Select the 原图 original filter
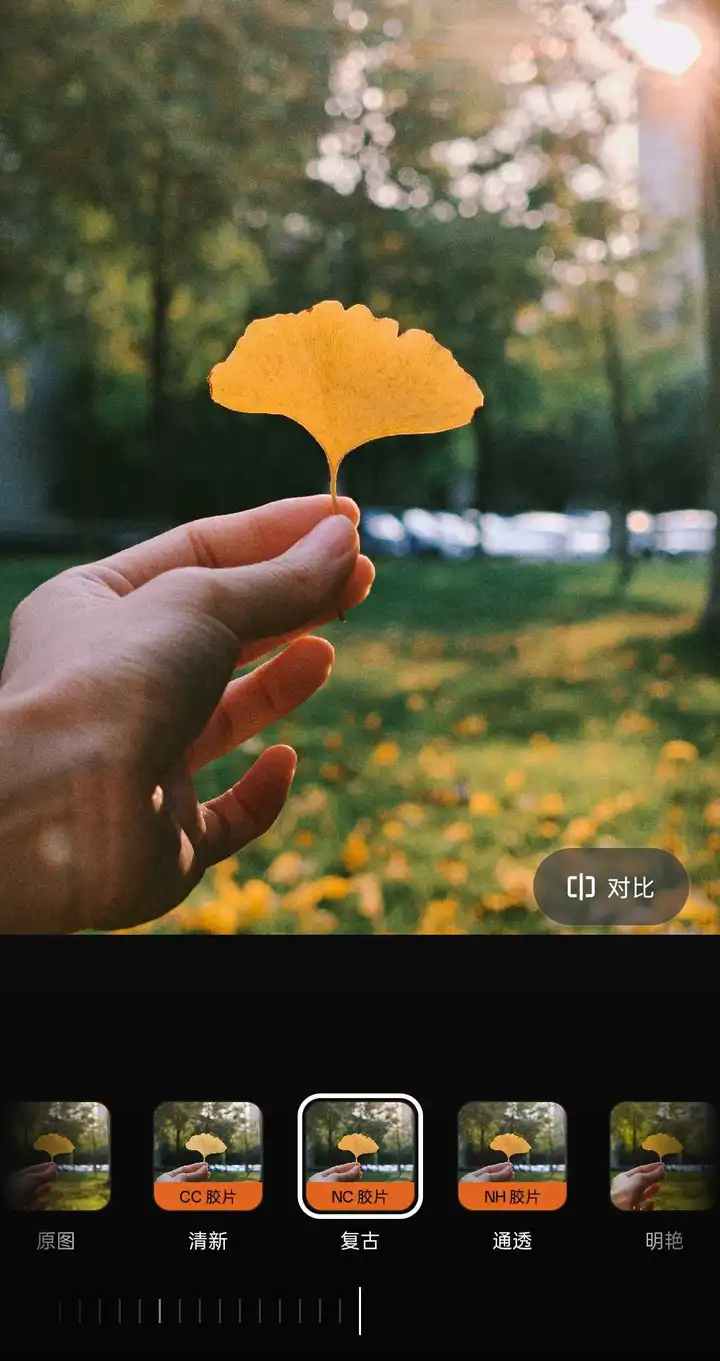The width and height of the screenshot is (720, 1361). (x=57, y=1156)
